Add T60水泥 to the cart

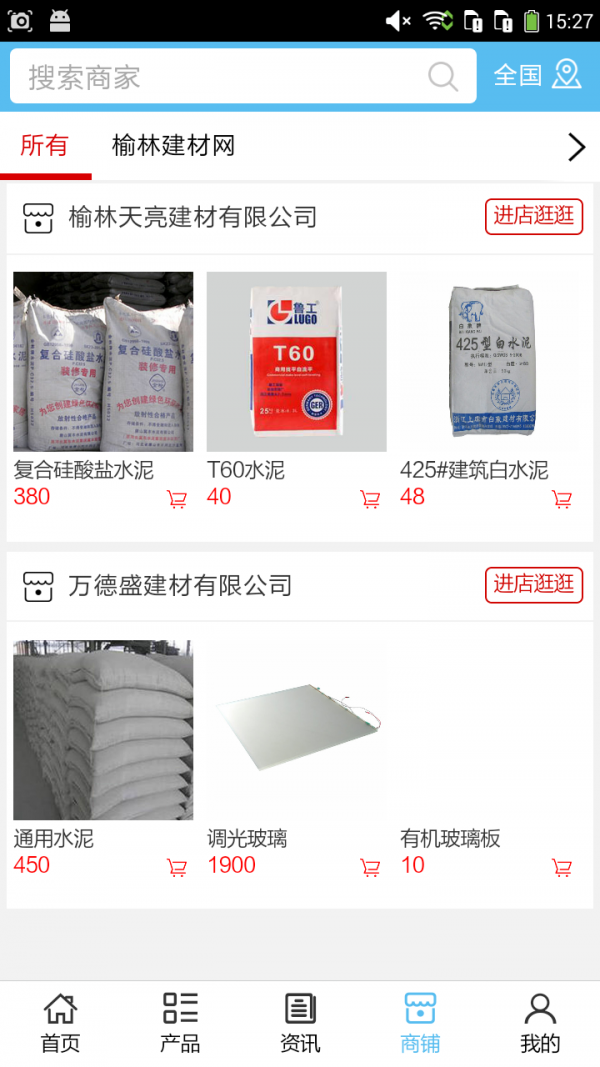(x=370, y=499)
